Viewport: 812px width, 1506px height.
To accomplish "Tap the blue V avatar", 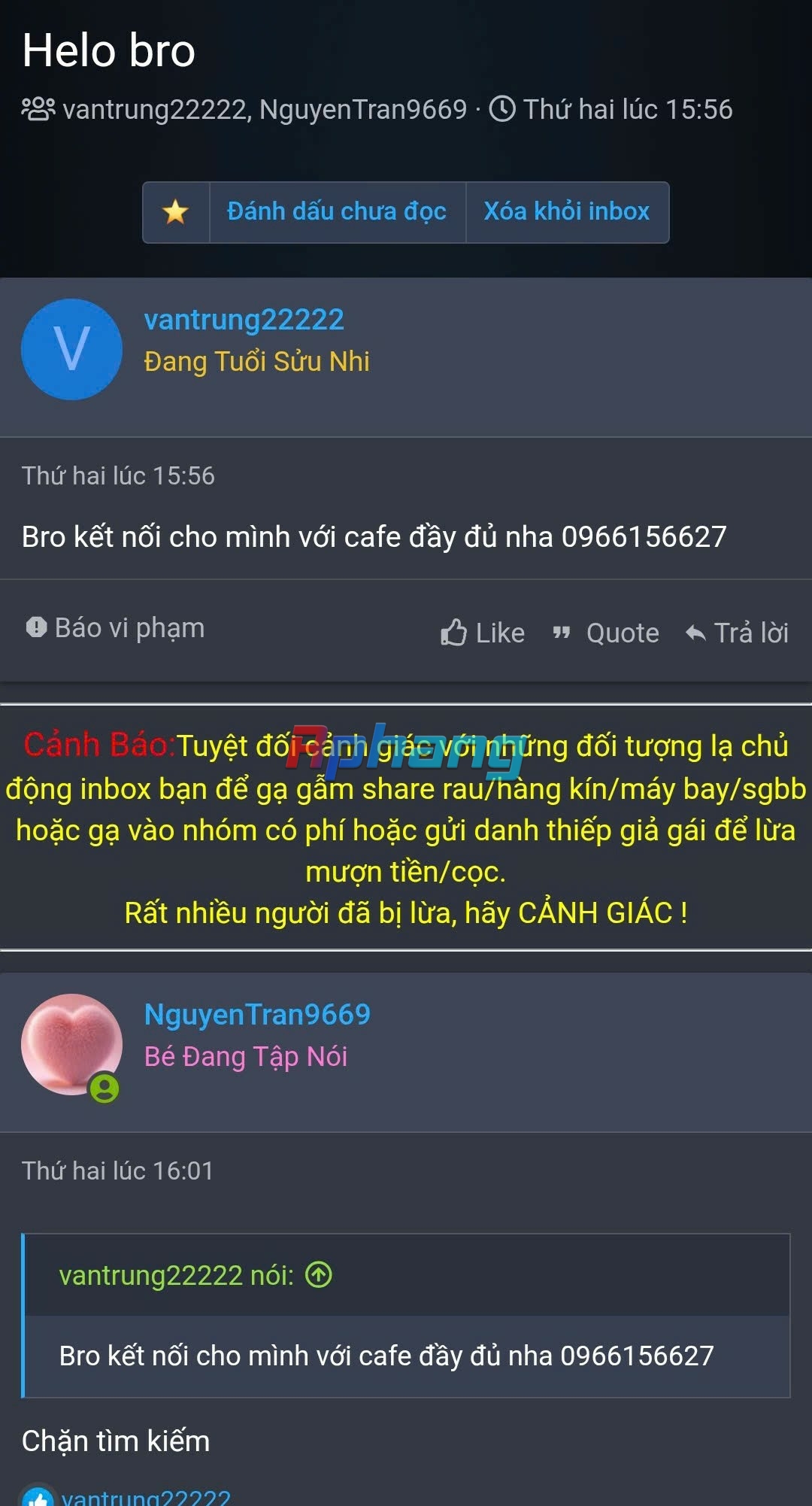I will pyautogui.click(x=71, y=349).
